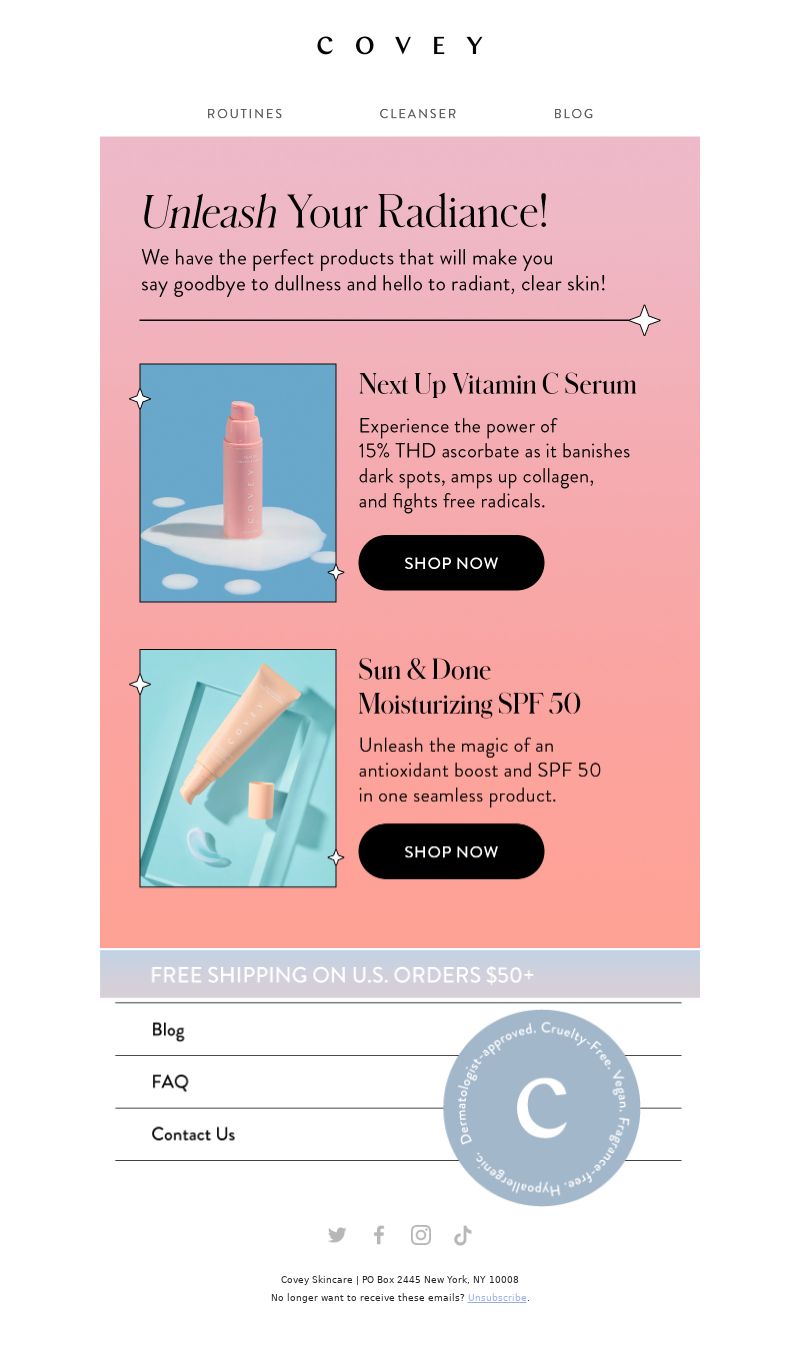Go to BLOG from the top navigation
Viewport: 800px width, 1353px height.
tap(574, 114)
